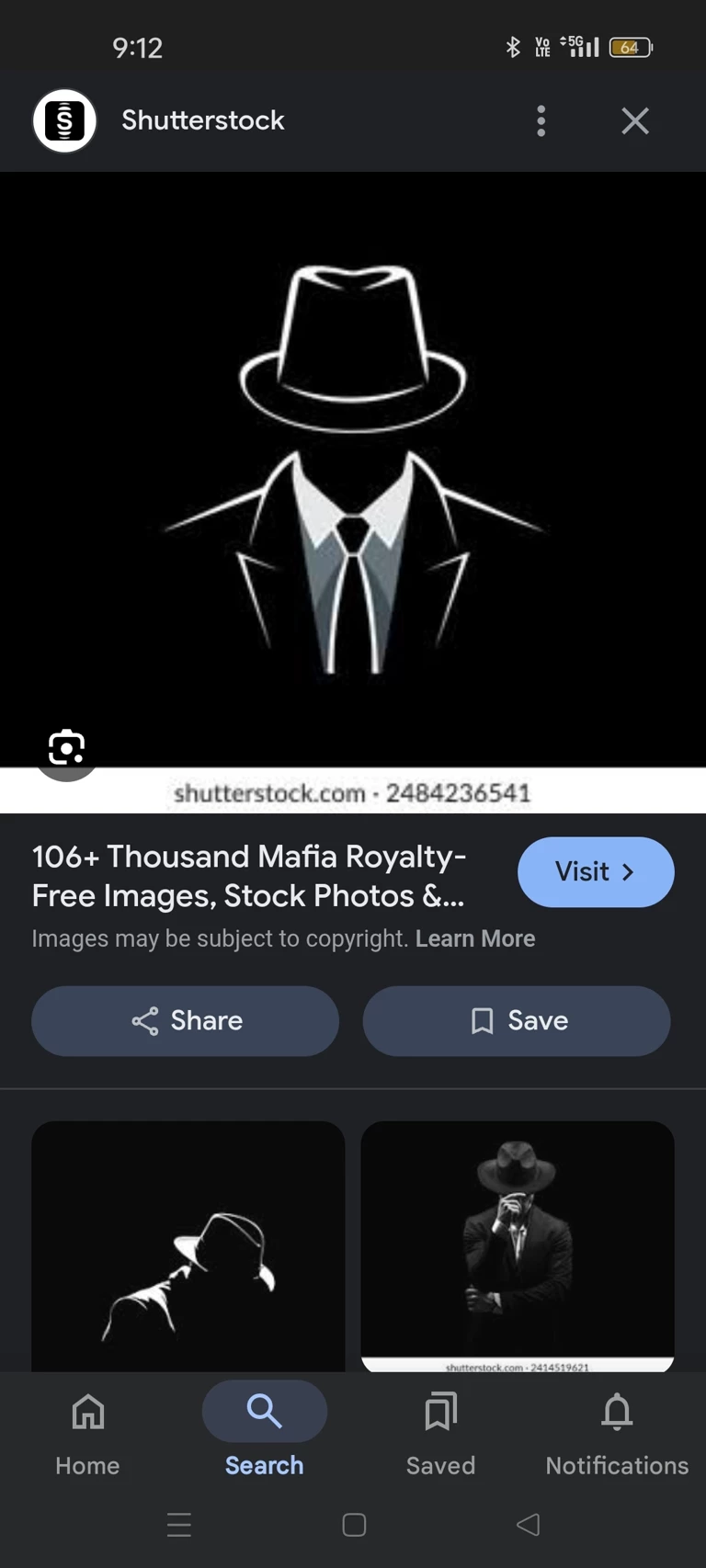Open the main fedora suit image
Image resolution: width=706 pixels, height=1568 pixels.
click(353, 469)
